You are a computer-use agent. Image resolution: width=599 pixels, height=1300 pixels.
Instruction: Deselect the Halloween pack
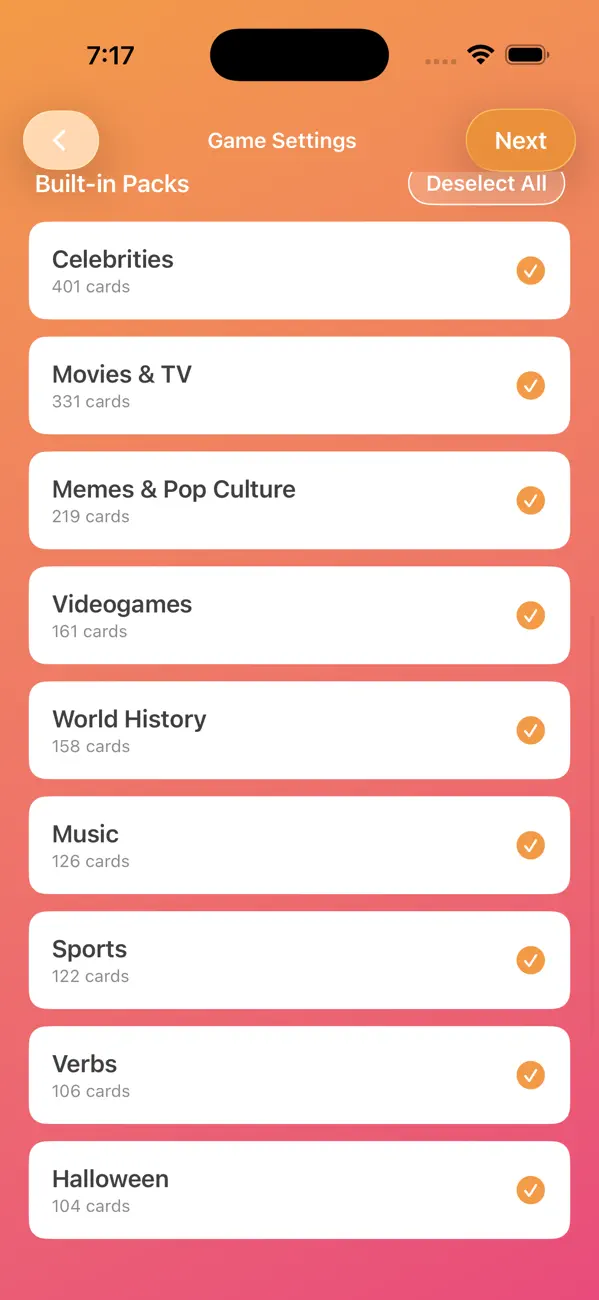click(x=299, y=1190)
